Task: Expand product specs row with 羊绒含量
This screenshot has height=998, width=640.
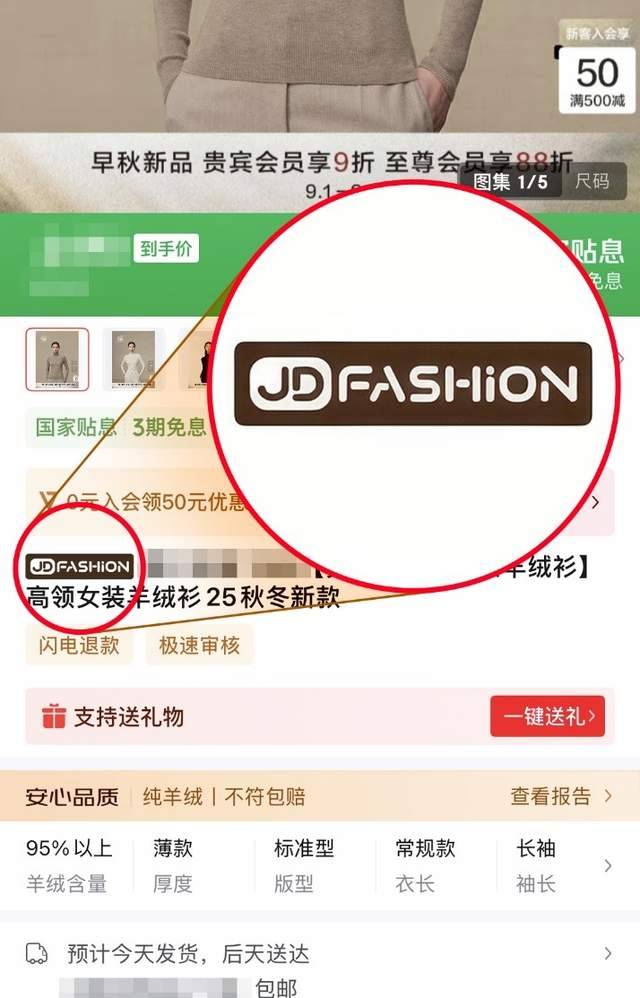Action: point(606,865)
